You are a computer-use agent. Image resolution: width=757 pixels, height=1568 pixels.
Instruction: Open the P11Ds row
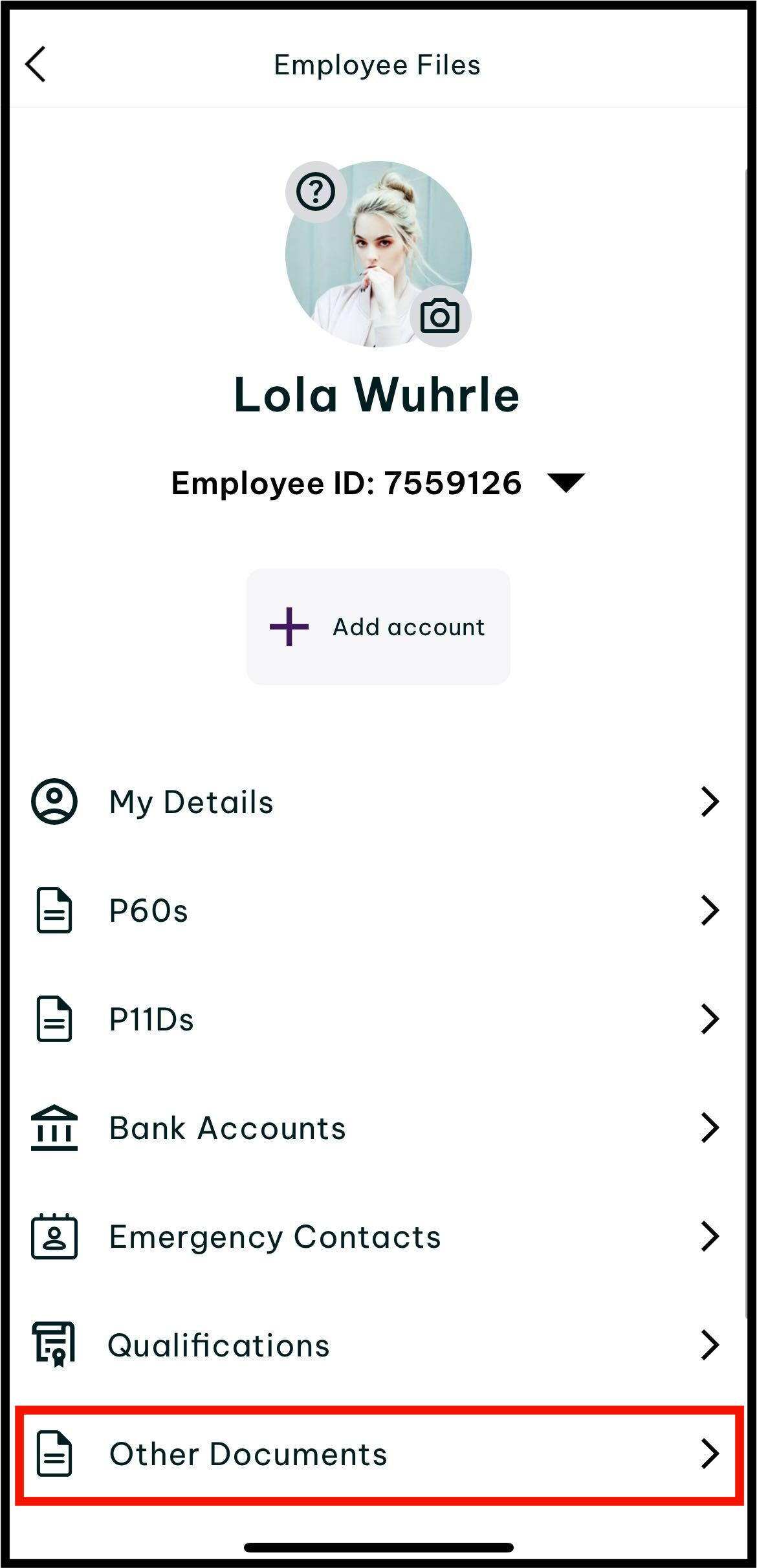[378, 1019]
